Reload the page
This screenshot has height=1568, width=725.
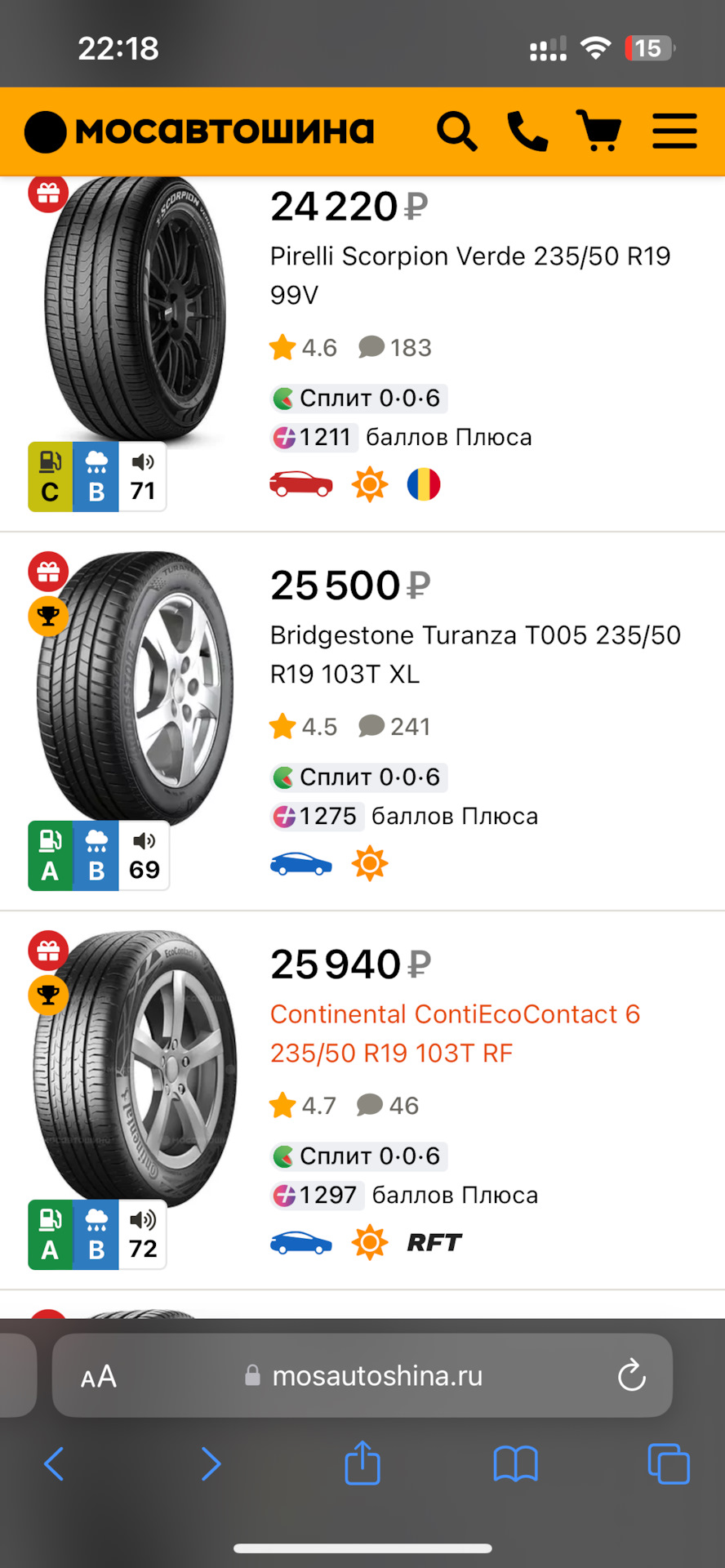coord(631,1376)
